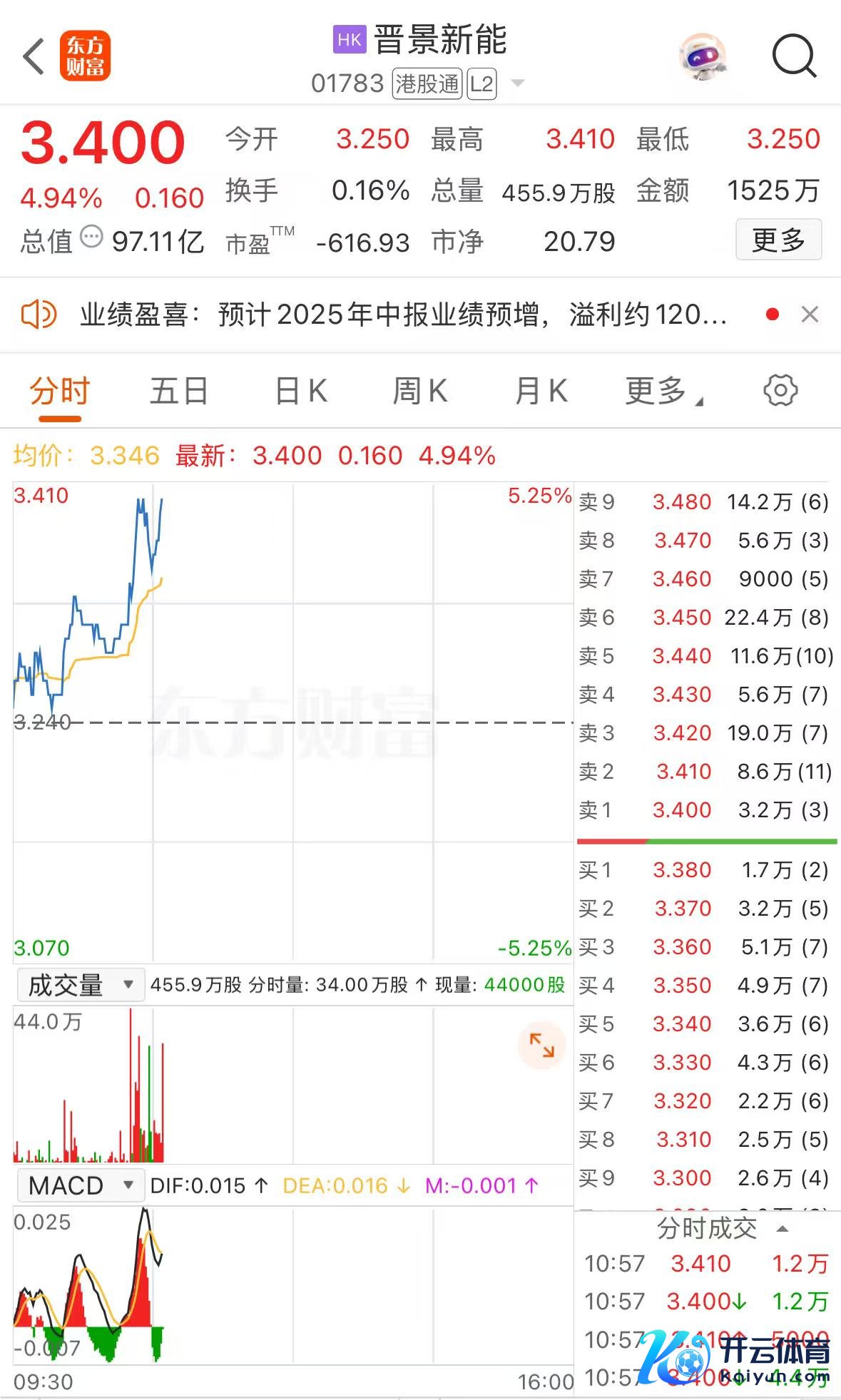Switch to the 周K chart tab
Viewport: 841px width, 1400px height.
click(420, 392)
